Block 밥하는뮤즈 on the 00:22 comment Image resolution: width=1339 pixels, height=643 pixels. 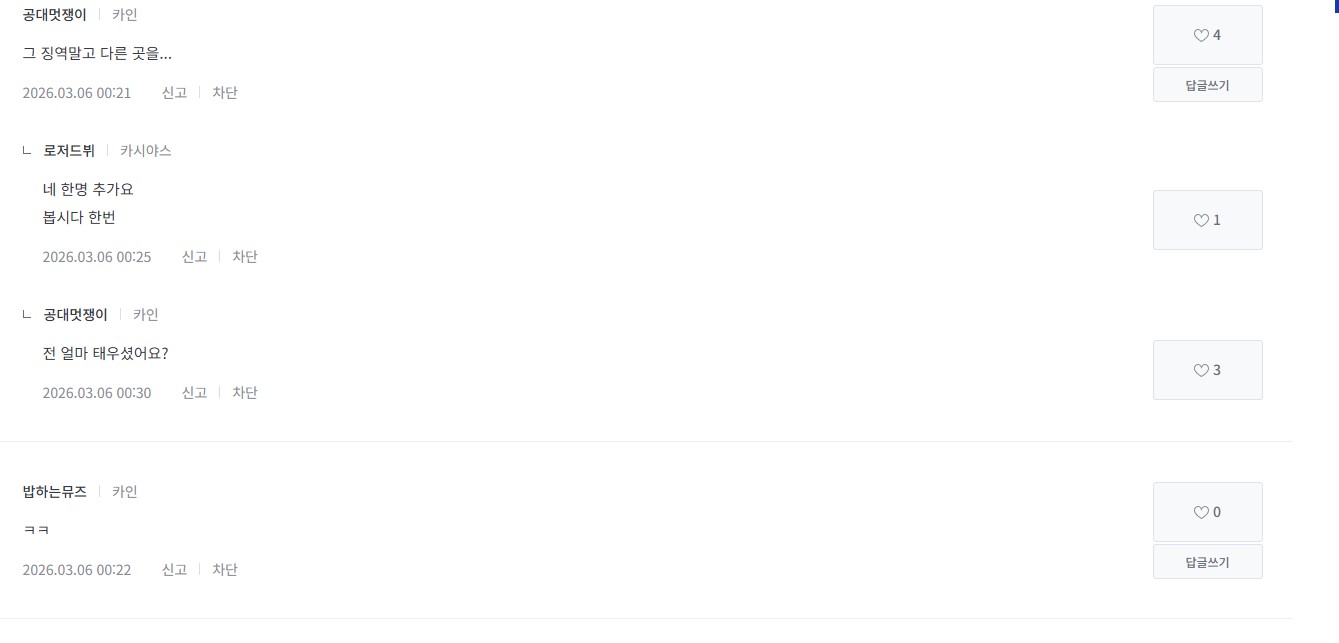pos(225,570)
